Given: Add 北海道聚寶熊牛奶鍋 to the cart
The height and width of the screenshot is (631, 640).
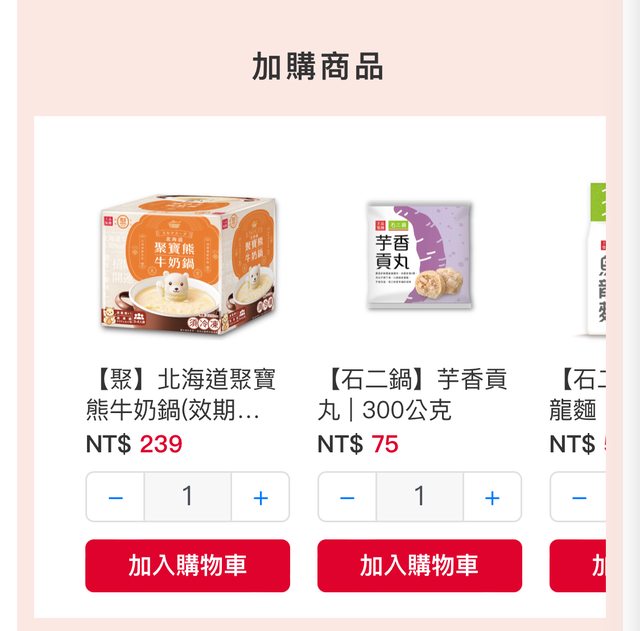Looking at the screenshot, I should (x=187, y=566).
